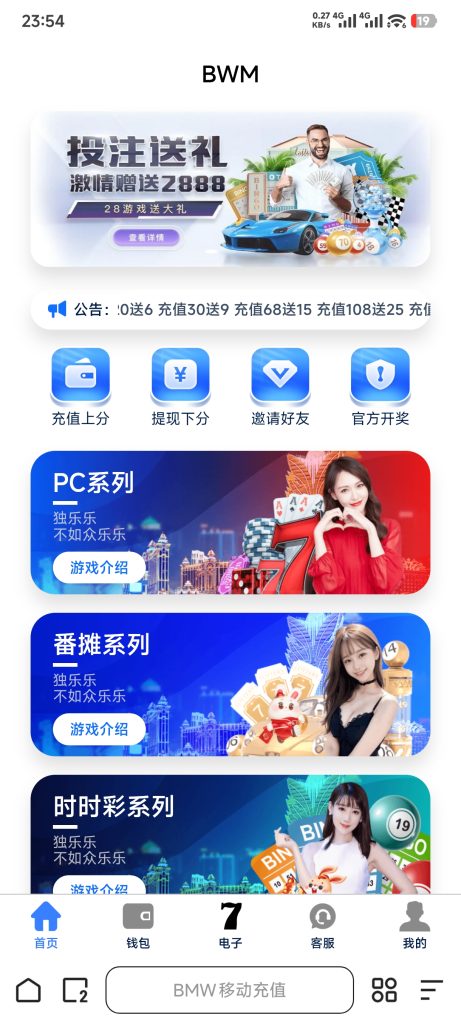Tap the browser address bar BMW移动充值
Viewport: 461px width, 1024px height.
tap(230, 990)
